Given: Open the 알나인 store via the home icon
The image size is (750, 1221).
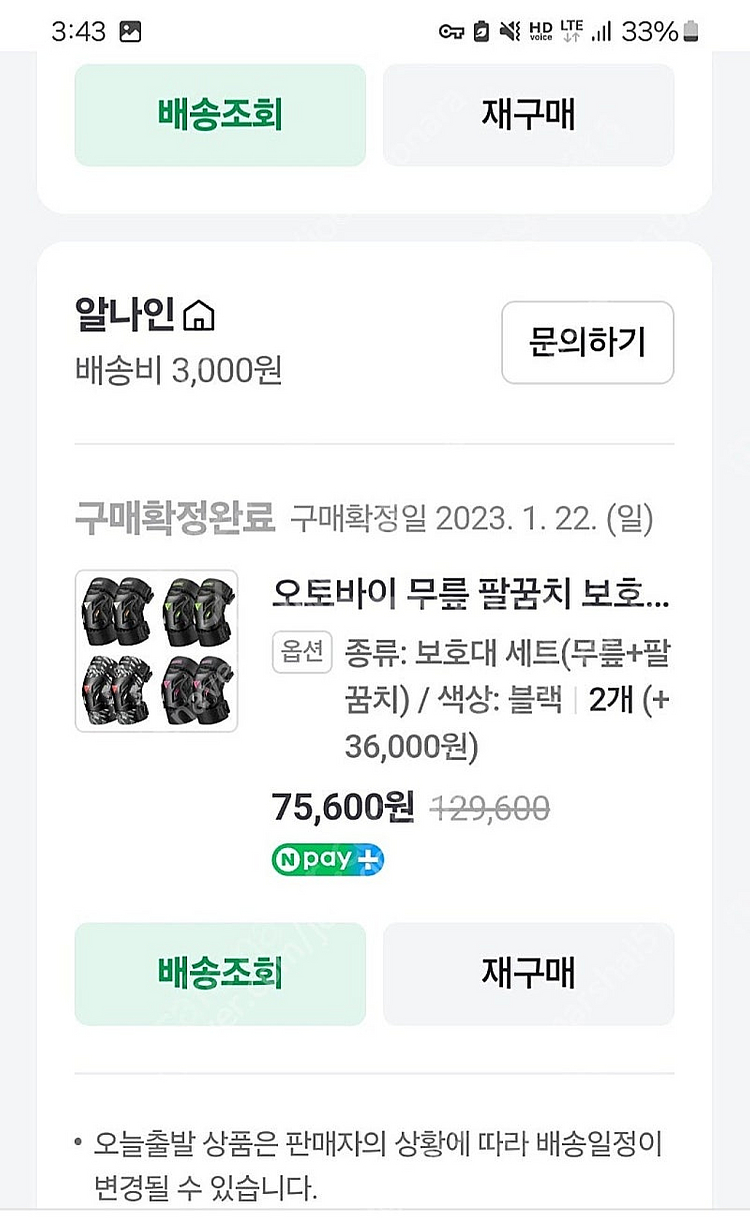Looking at the screenshot, I should 202,315.
